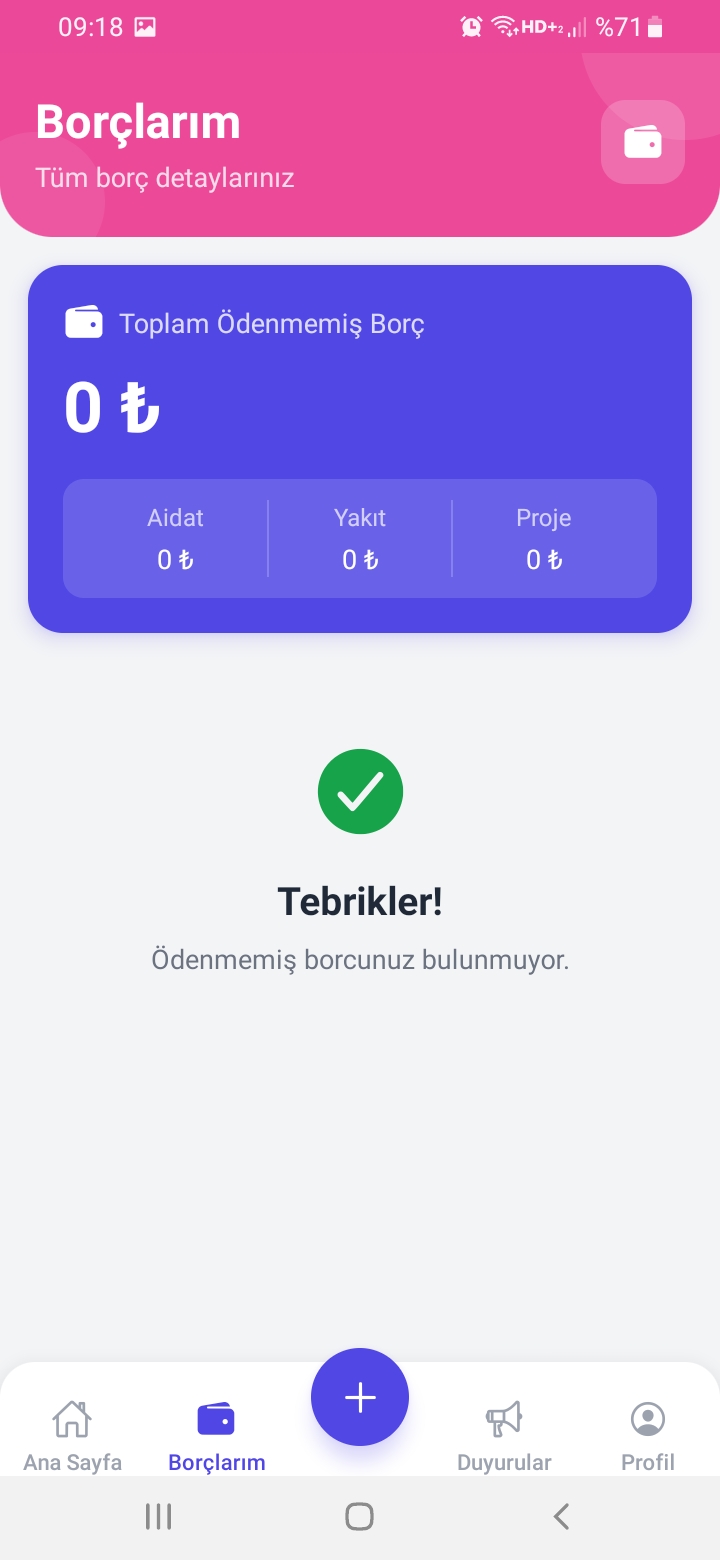Tap the wallet icon in the pink header
The width and height of the screenshot is (720, 1560).
pos(642,141)
